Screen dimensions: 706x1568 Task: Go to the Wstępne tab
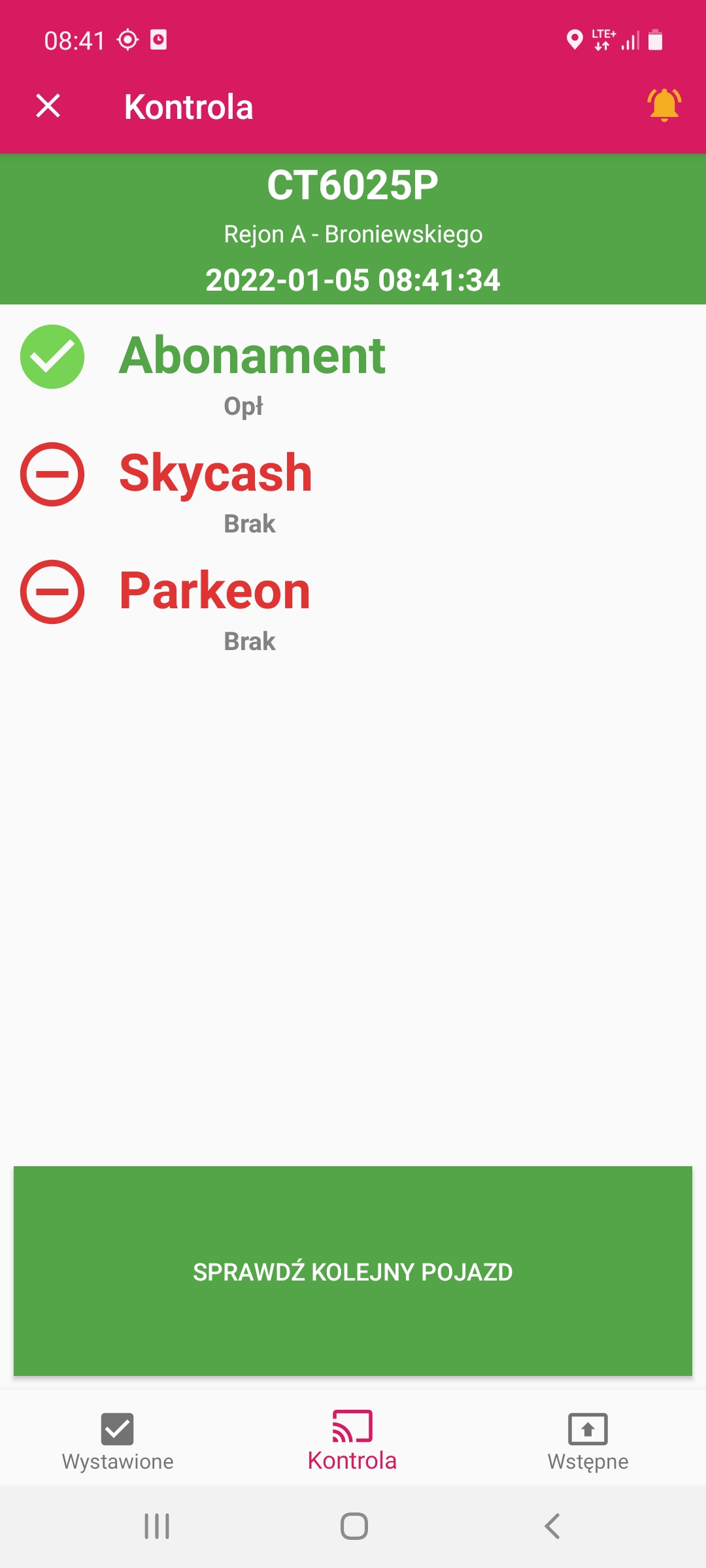coord(588,1442)
